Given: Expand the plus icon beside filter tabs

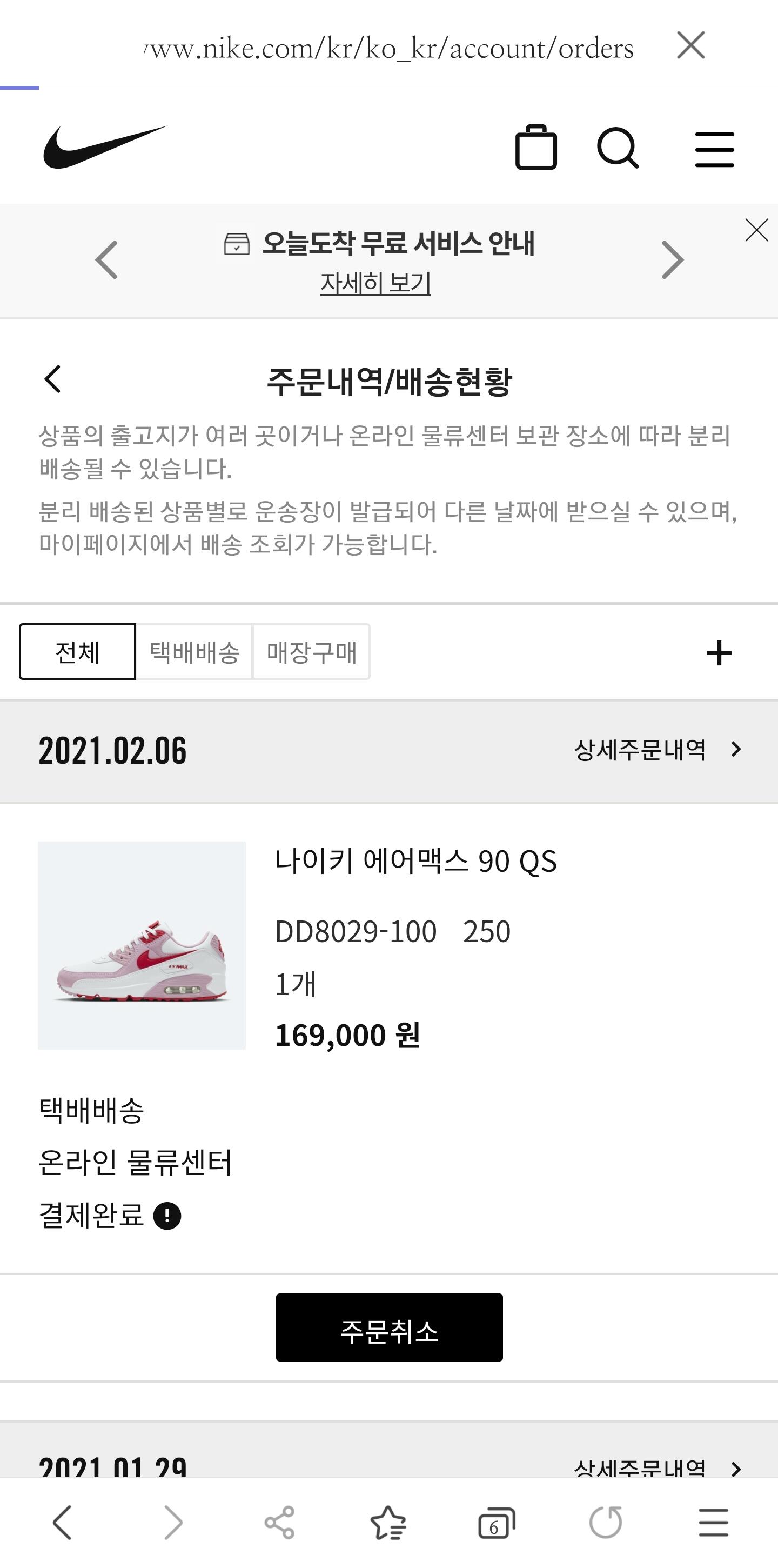Looking at the screenshot, I should [x=719, y=653].
